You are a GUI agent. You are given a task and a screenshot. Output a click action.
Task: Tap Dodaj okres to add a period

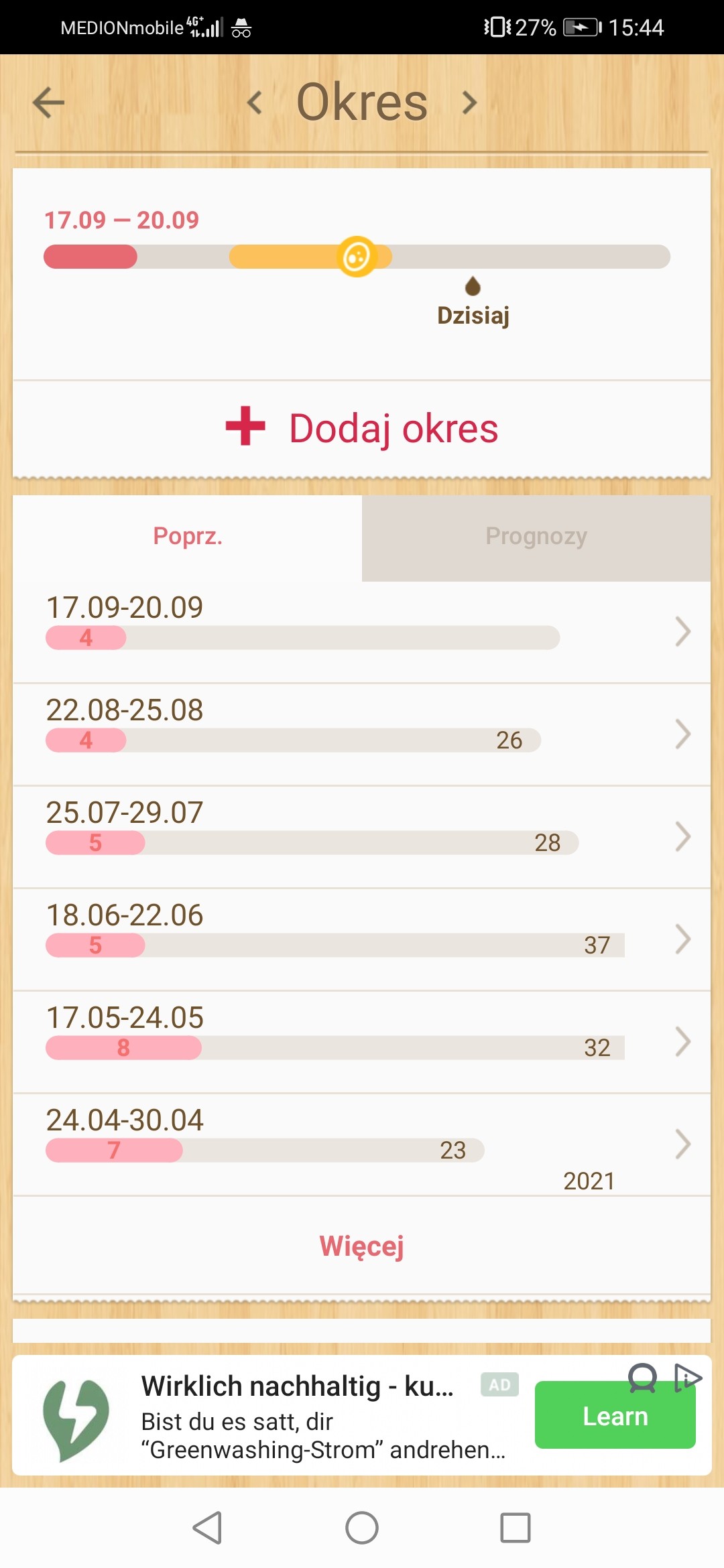[x=362, y=428]
